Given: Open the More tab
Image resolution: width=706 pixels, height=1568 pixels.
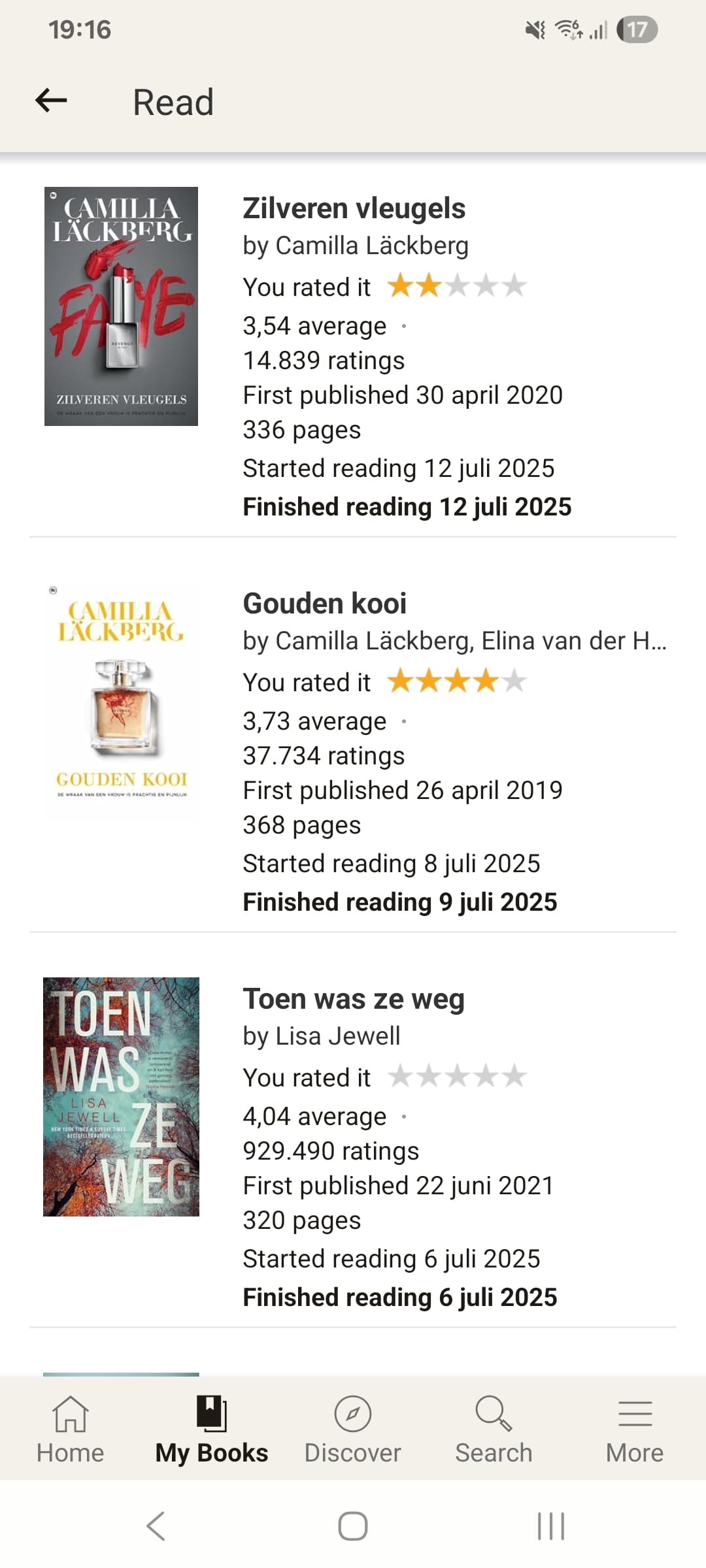Looking at the screenshot, I should 635,1429.
